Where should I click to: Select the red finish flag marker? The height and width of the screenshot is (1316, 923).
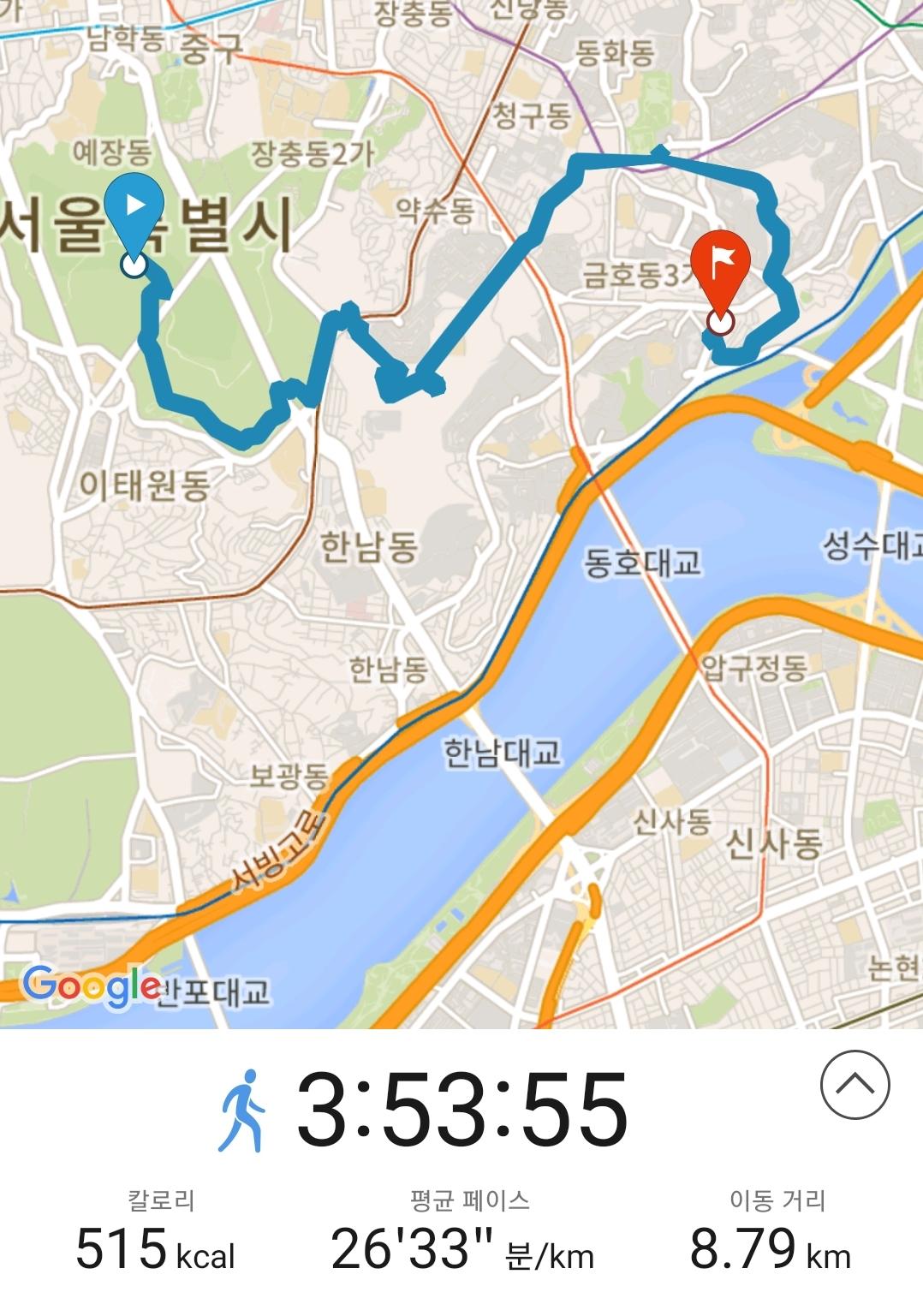click(x=720, y=267)
